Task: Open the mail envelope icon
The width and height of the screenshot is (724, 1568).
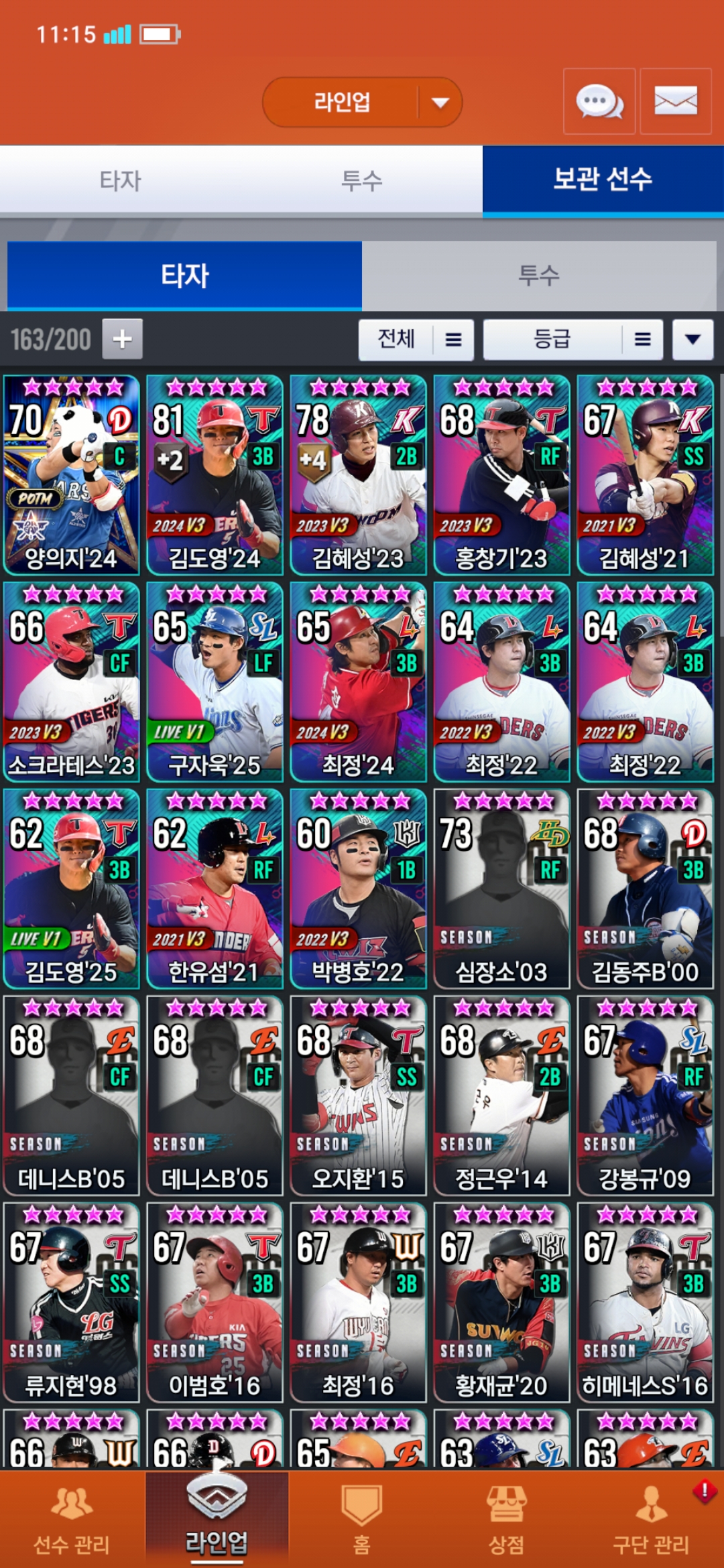Action: [x=675, y=102]
